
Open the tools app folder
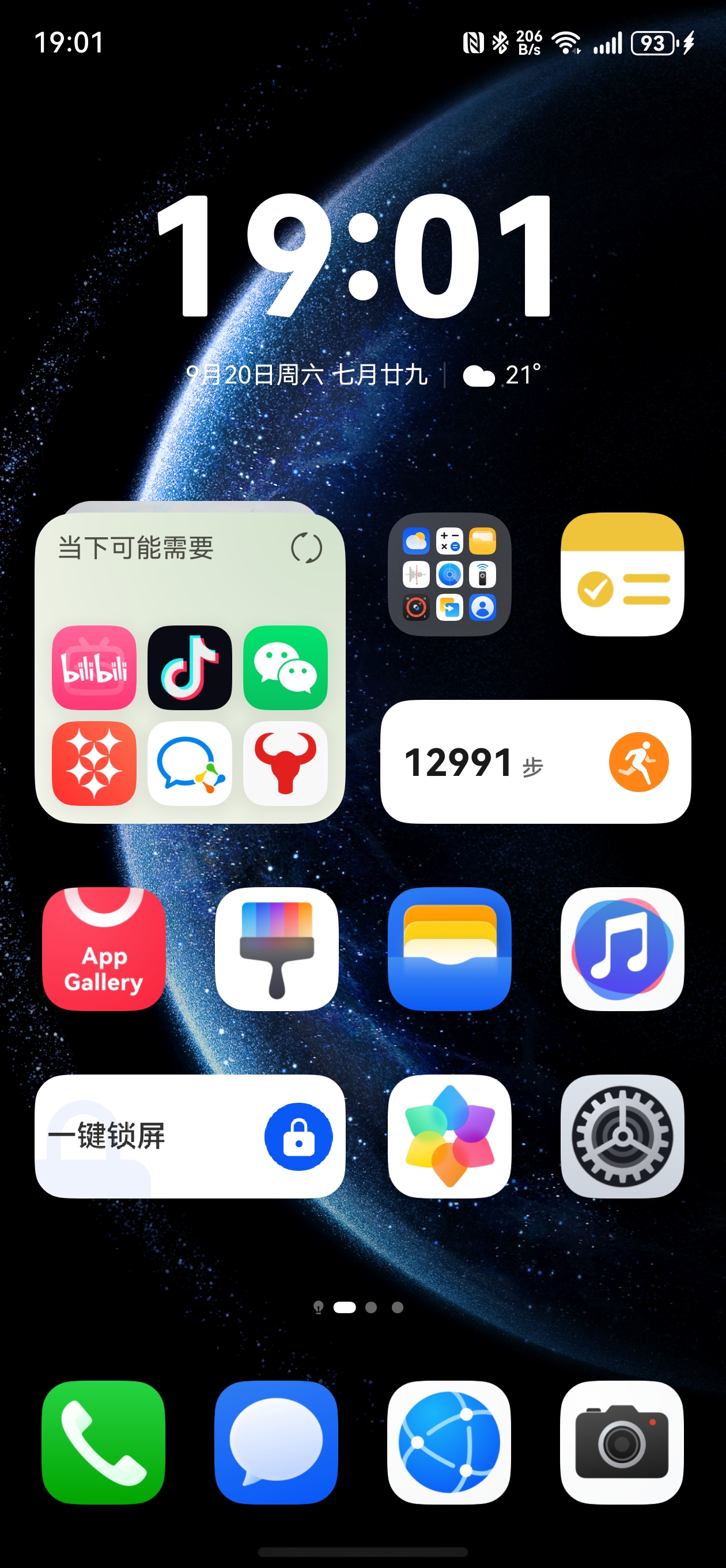450,575
